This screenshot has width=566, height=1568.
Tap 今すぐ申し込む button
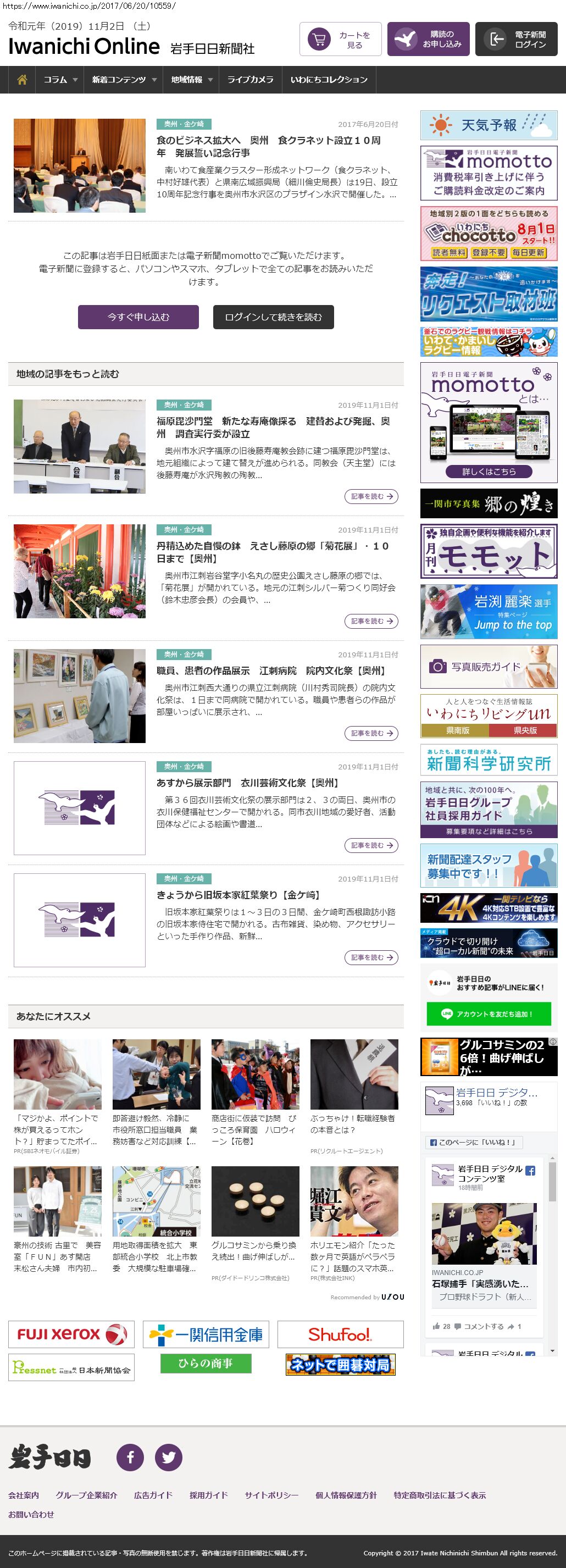click(138, 317)
